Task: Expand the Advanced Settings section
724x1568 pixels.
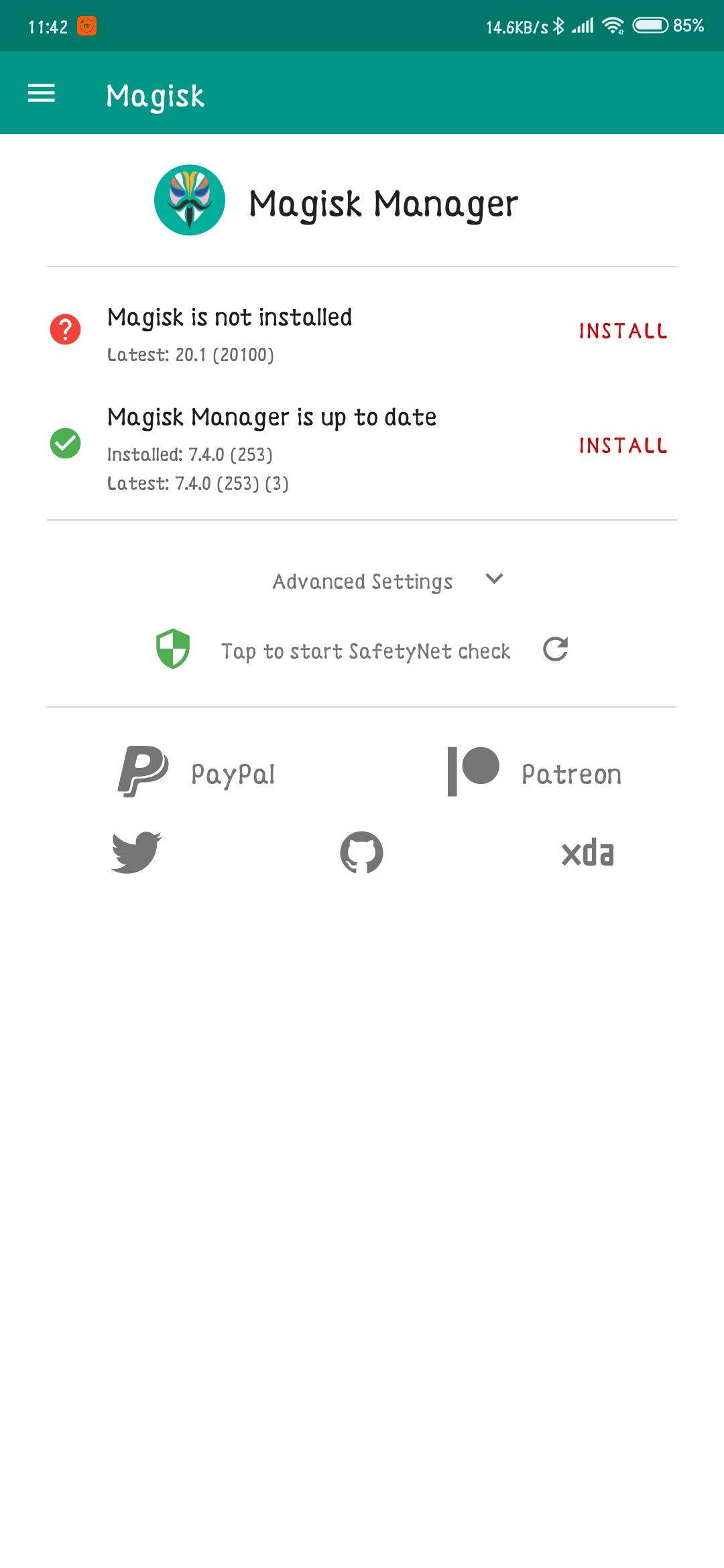Action: [x=387, y=581]
